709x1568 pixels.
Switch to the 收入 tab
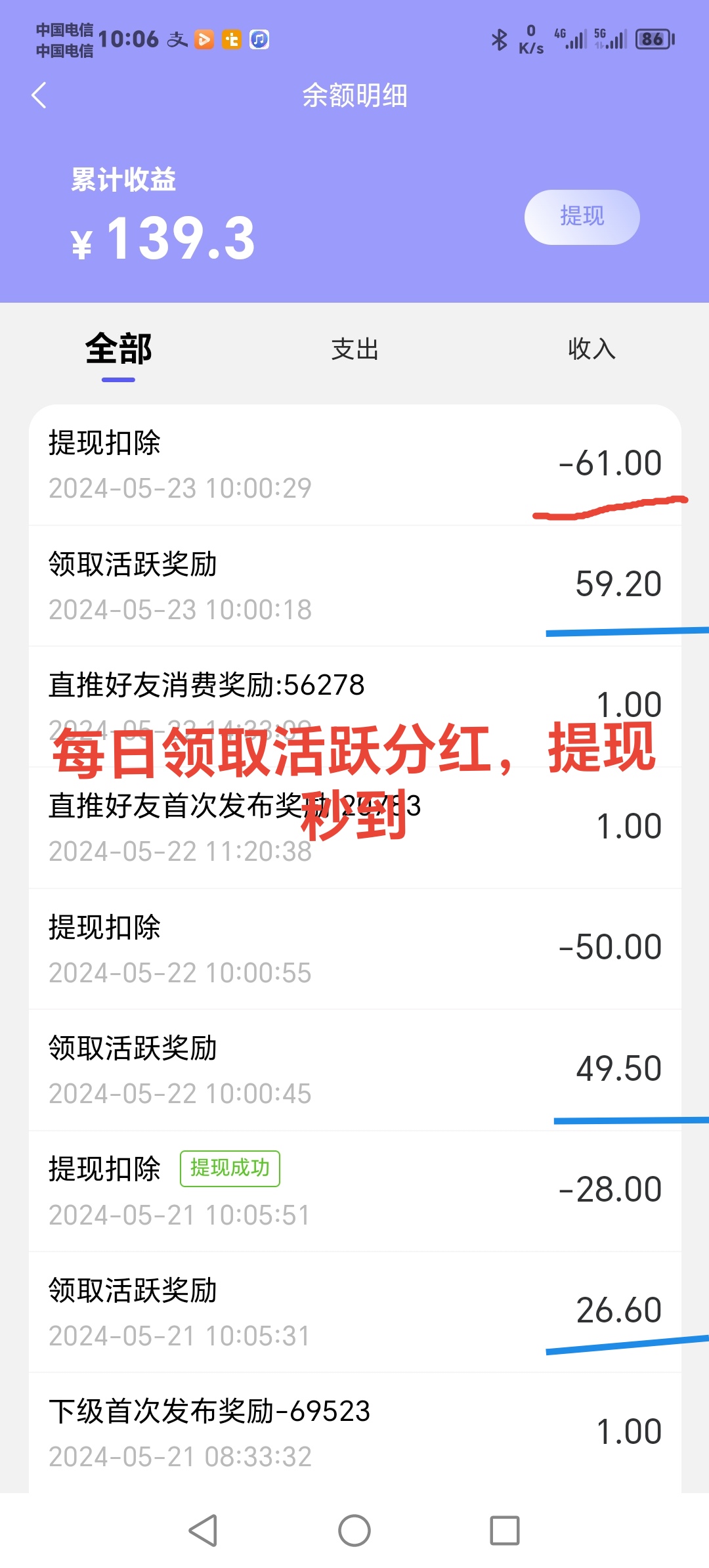(x=592, y=349)
